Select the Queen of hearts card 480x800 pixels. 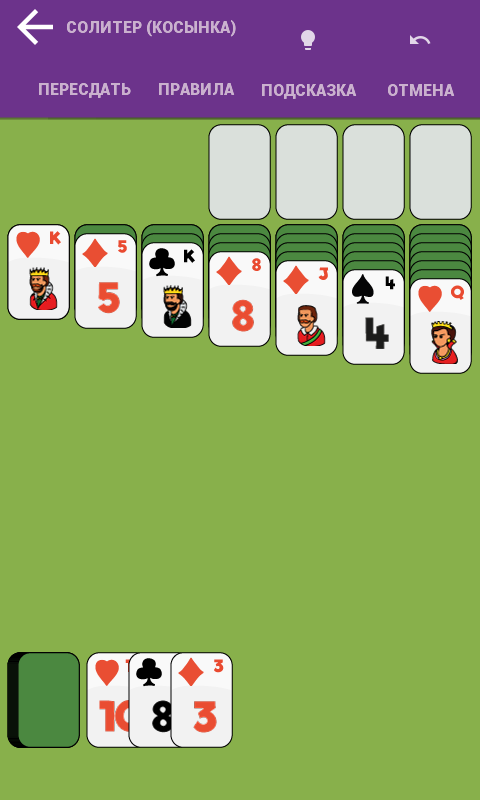441,326
